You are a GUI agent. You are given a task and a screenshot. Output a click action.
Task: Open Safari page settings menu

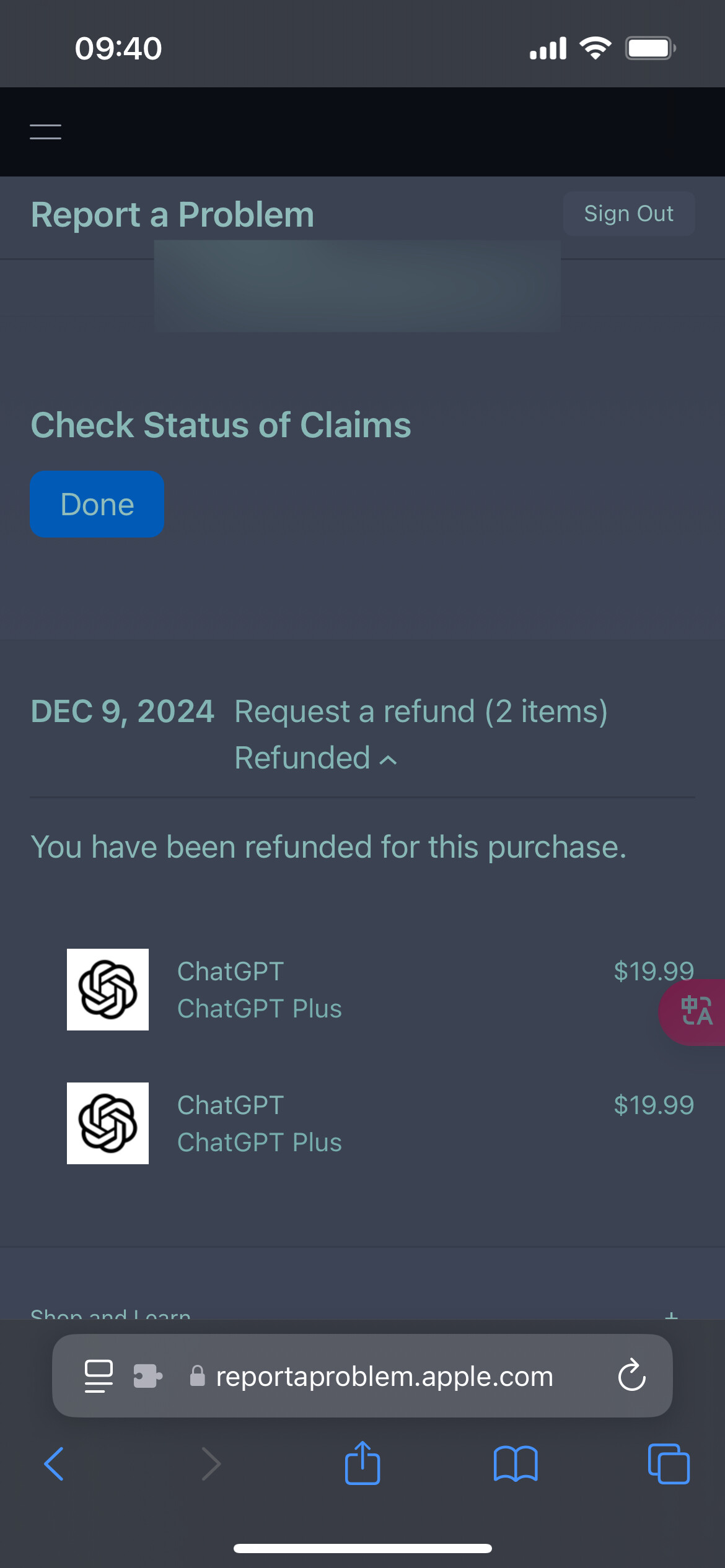(x=99, y=1376)
